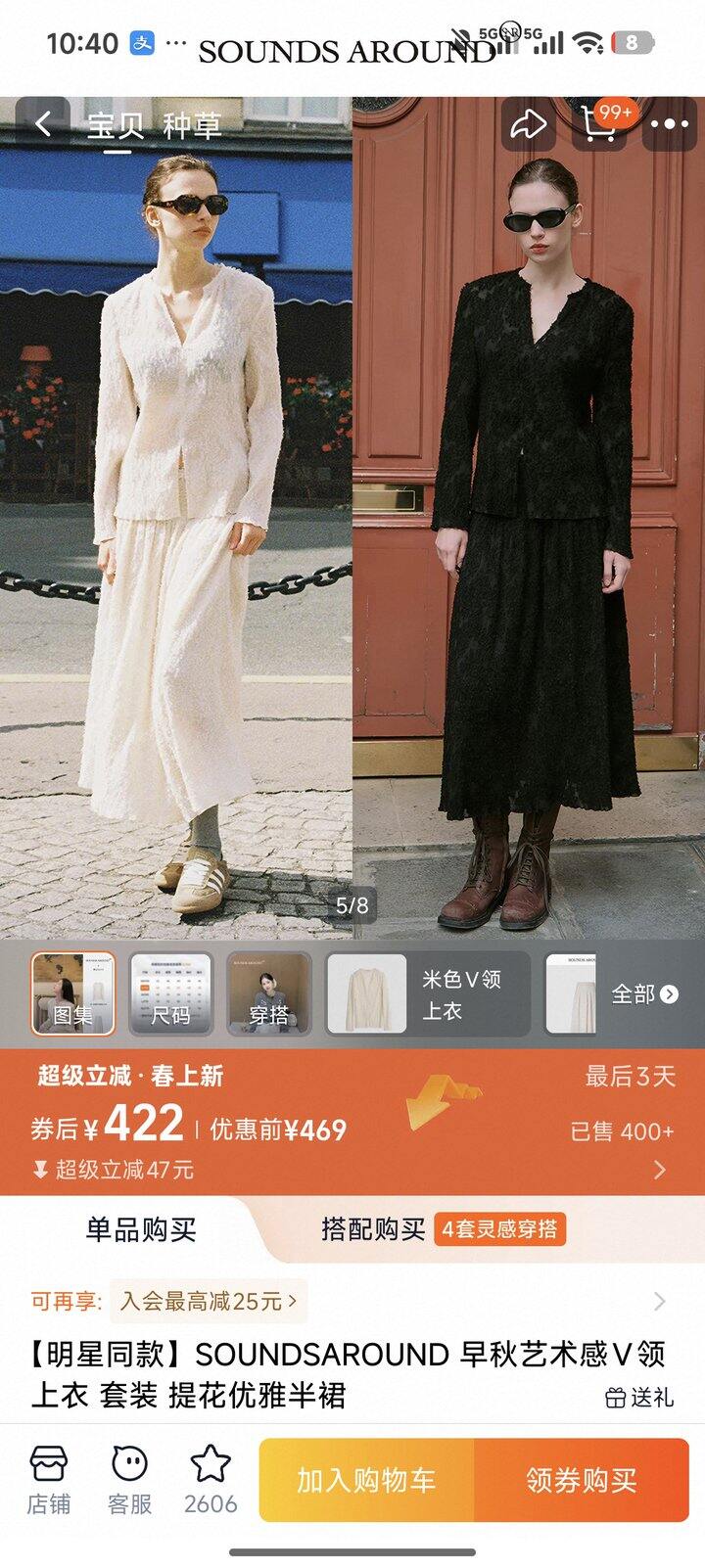
Task: Open the 尺码 size chart thumbnail
Action: click(x=170, y=993)
